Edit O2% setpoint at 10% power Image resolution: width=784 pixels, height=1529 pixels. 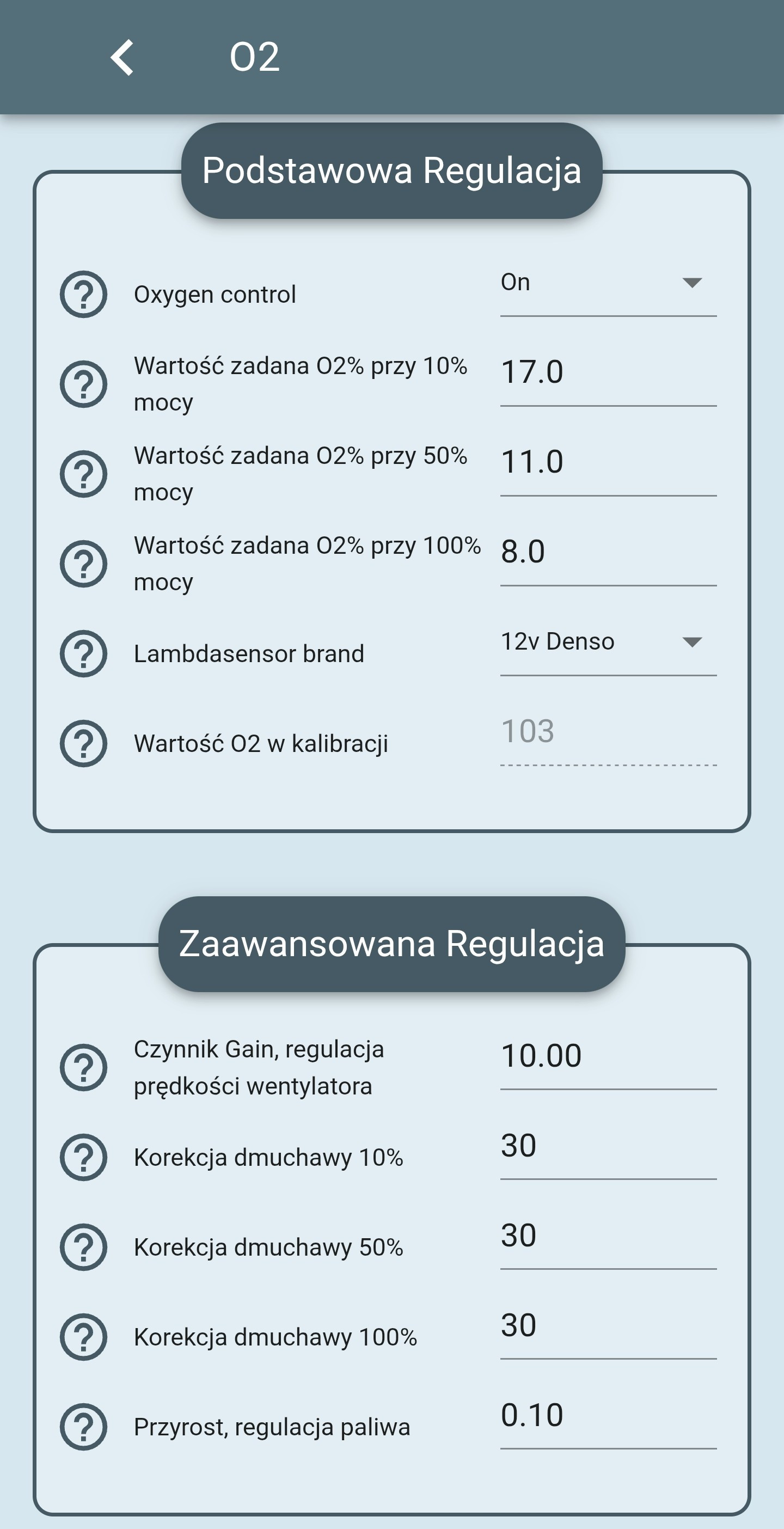[608, 373]
